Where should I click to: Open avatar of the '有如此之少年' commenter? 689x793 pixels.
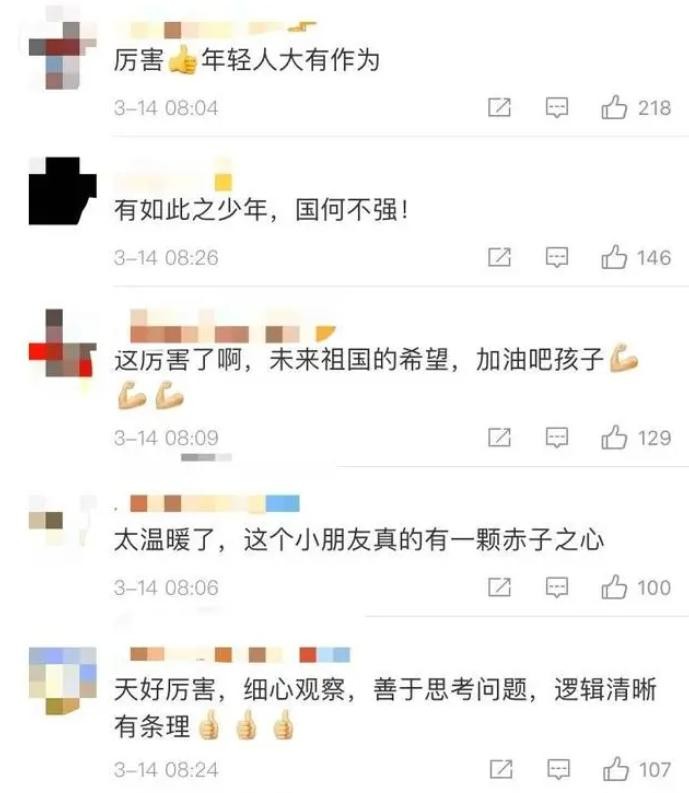click(60, 193)
